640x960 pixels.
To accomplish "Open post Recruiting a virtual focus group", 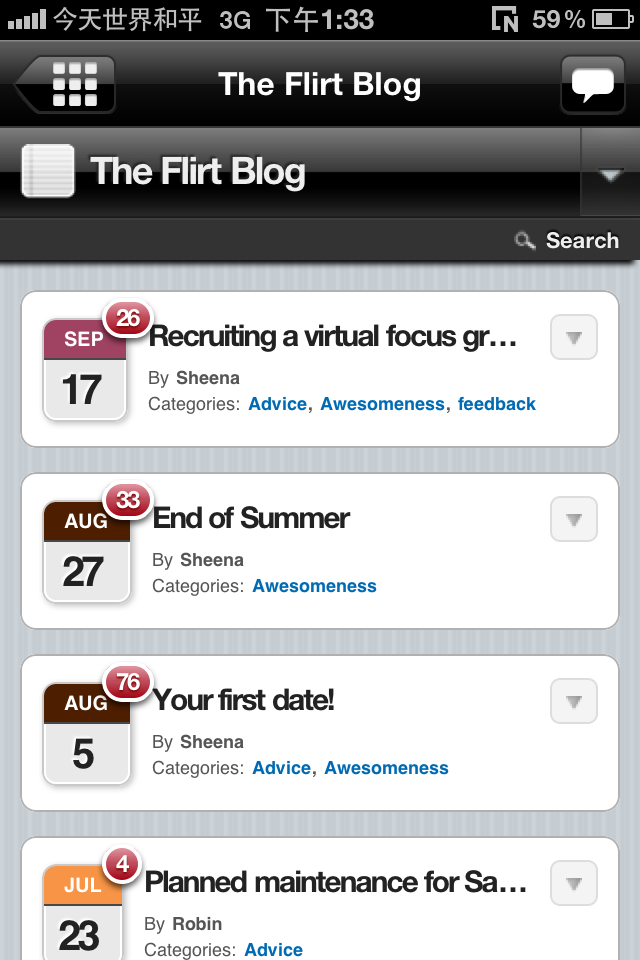I will (332, 337).
